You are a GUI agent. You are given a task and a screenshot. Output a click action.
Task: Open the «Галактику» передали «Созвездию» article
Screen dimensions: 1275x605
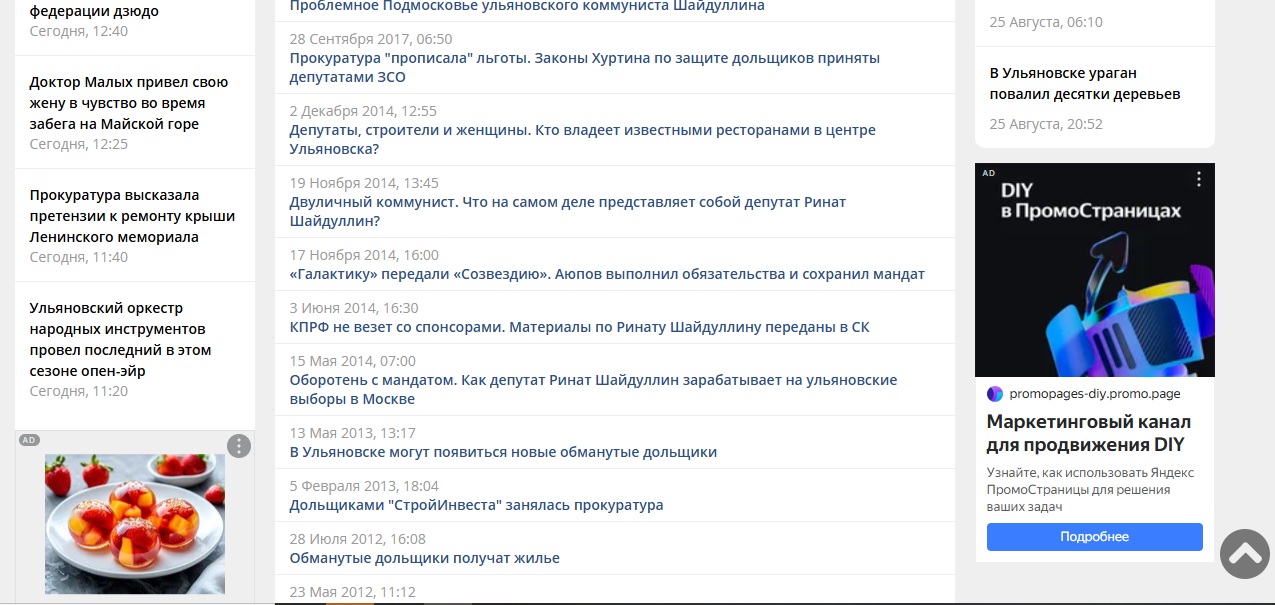(x=606, y=274)
